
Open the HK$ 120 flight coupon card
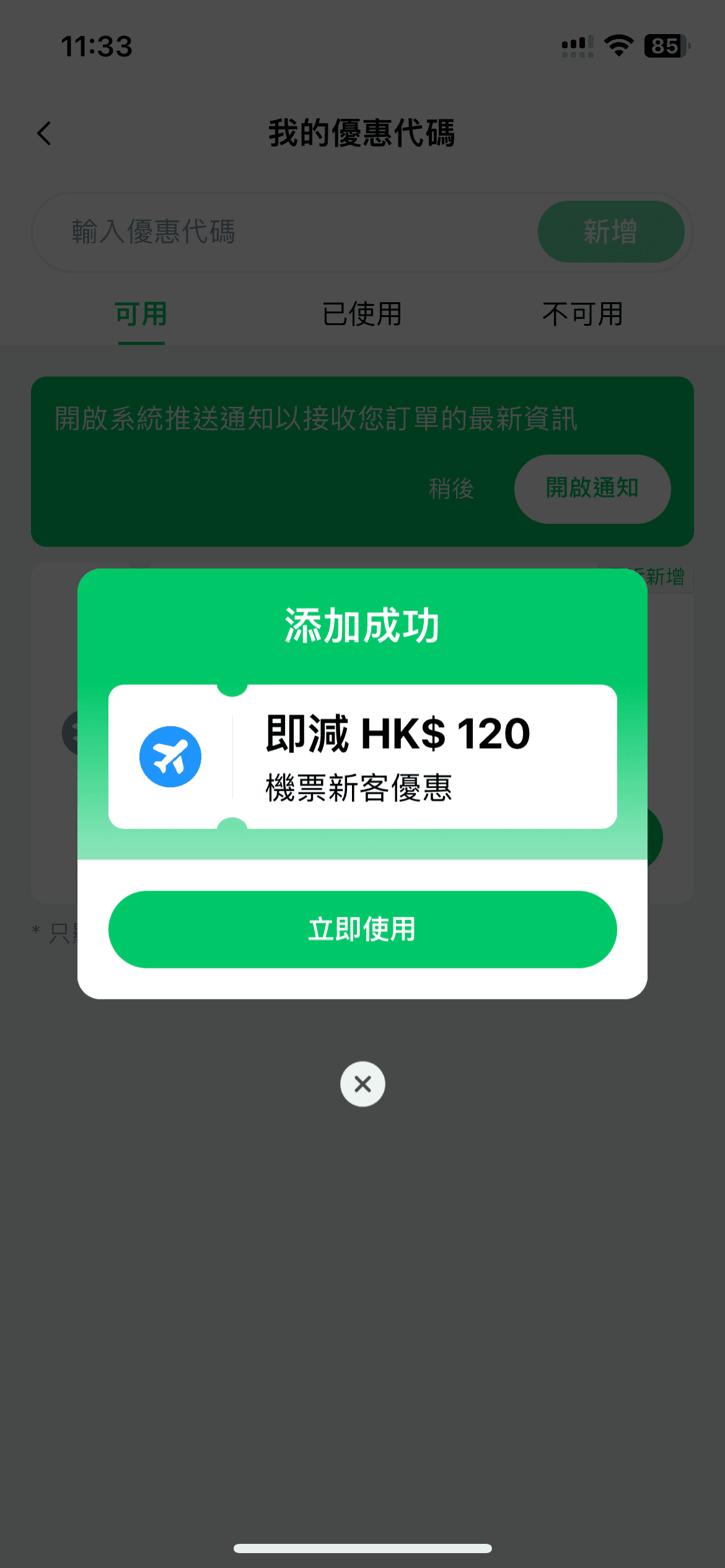(x=362, y=756)
